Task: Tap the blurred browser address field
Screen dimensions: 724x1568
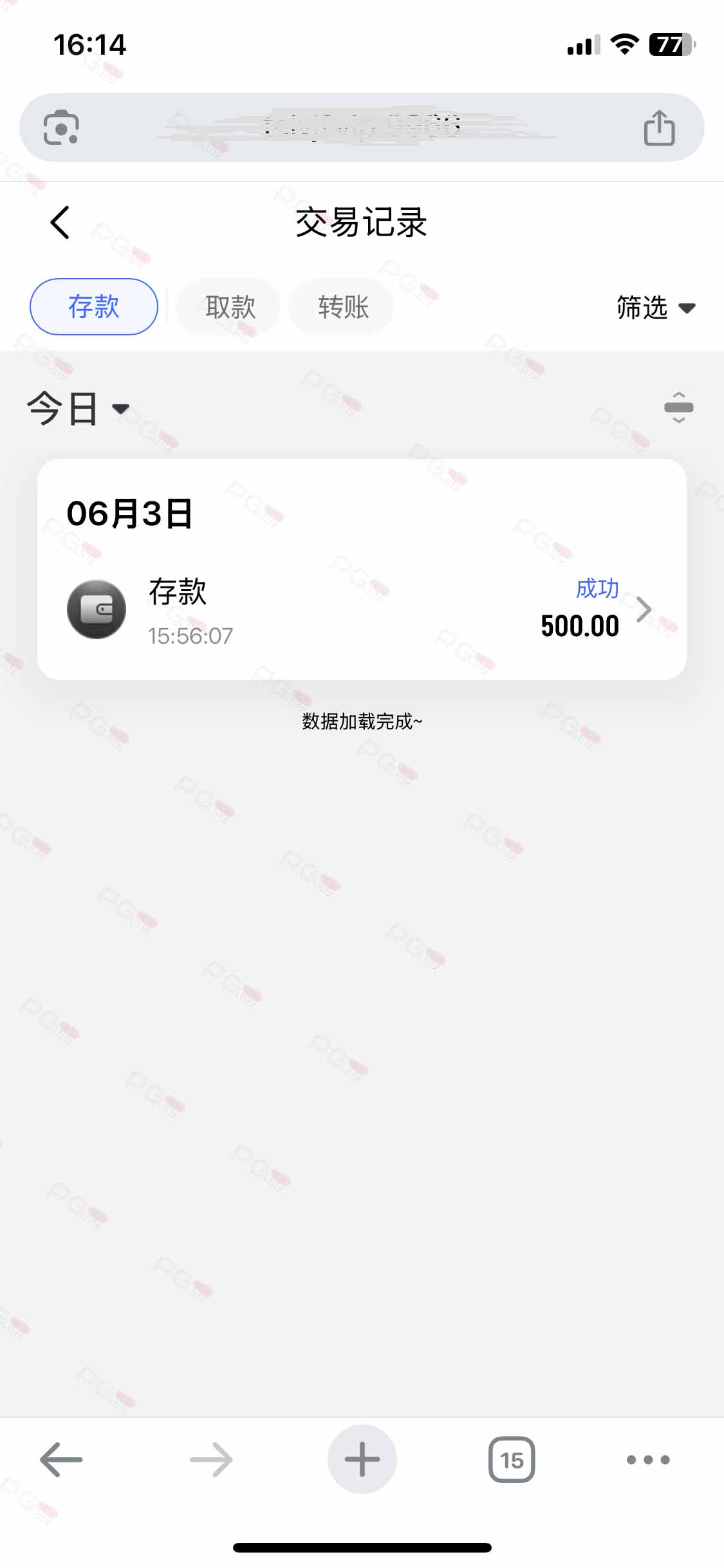Action: [x=362, y=126]
